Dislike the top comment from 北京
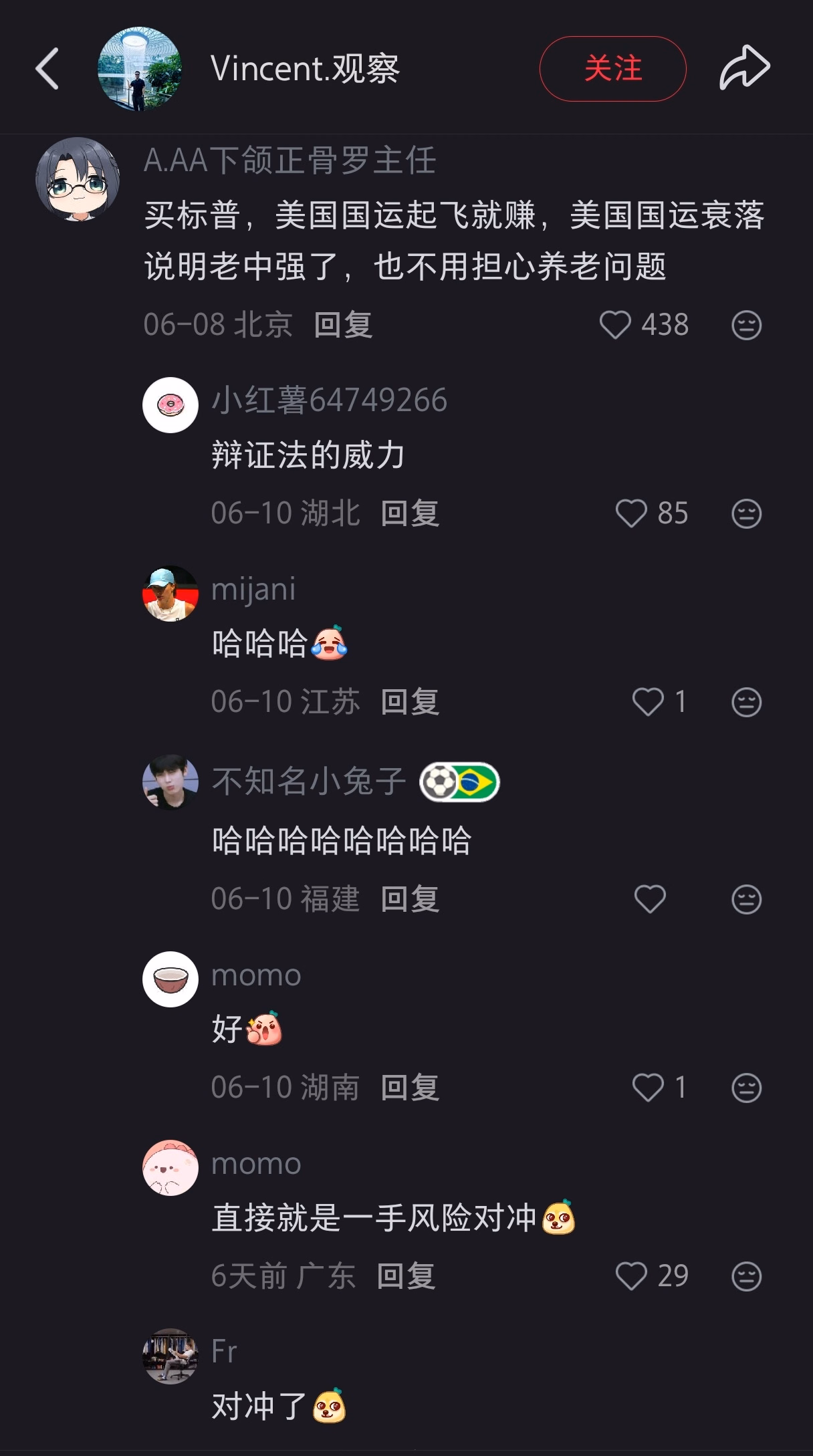Screen dimensions: 813x1456 (747, 326)
